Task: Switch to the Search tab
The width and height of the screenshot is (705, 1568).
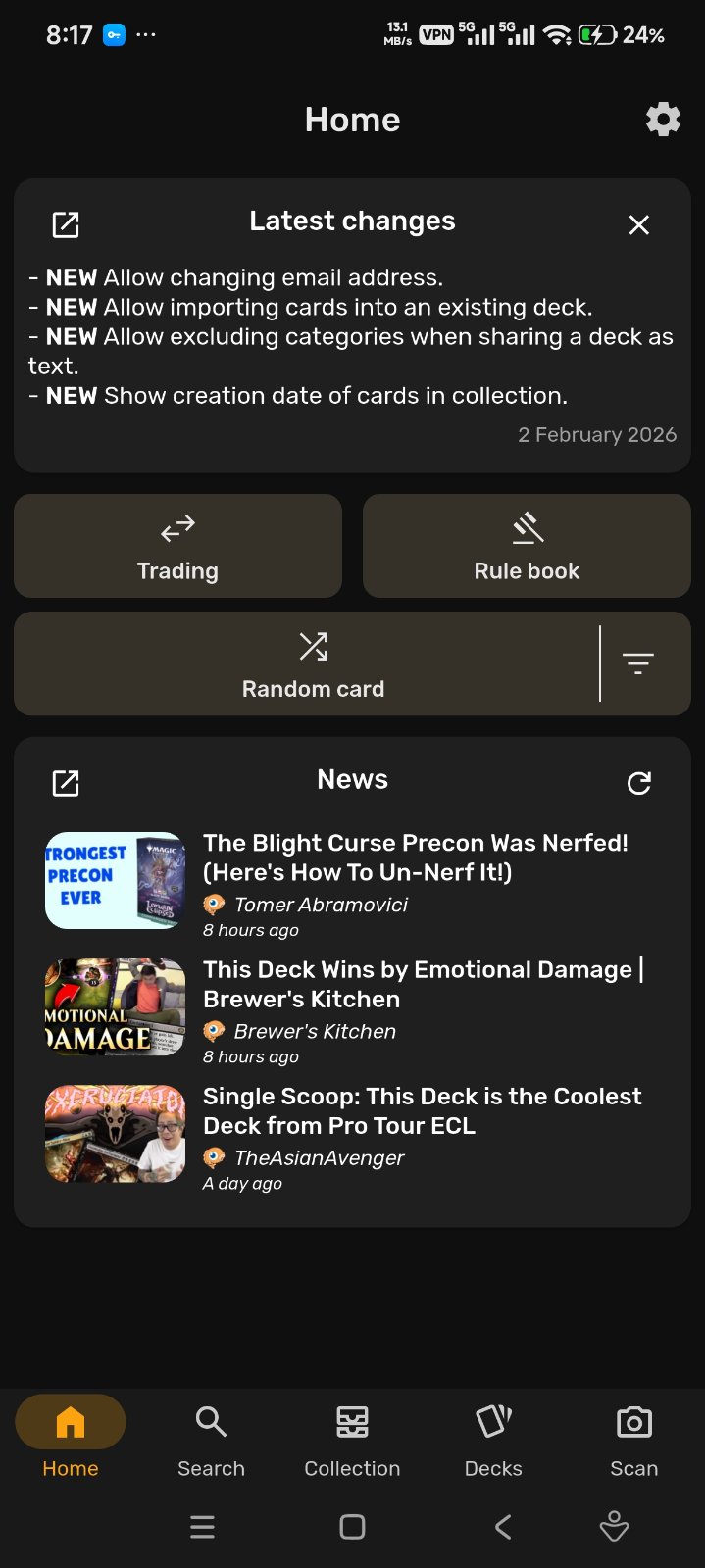Action: coord(211,1436)
